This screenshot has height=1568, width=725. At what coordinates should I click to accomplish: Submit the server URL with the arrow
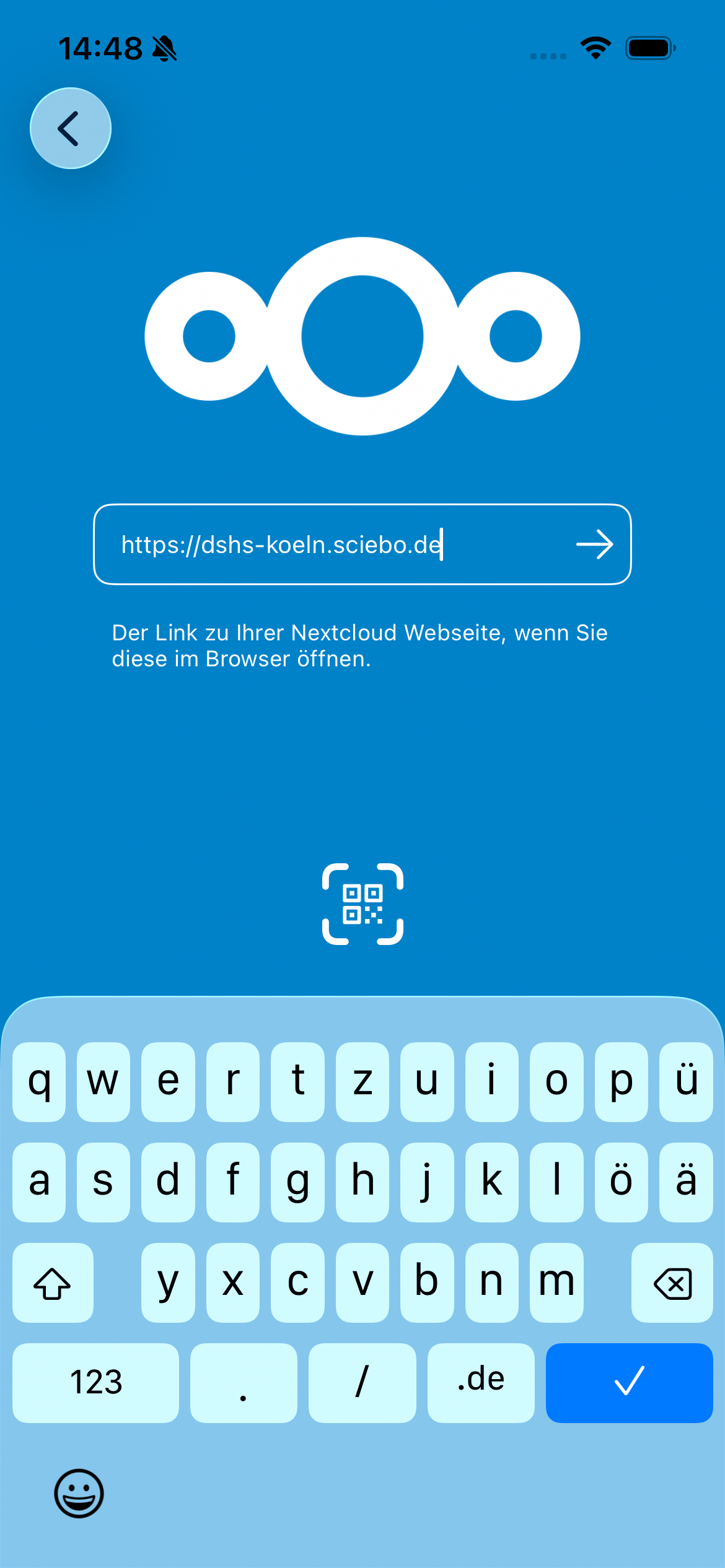pos(594,544)
